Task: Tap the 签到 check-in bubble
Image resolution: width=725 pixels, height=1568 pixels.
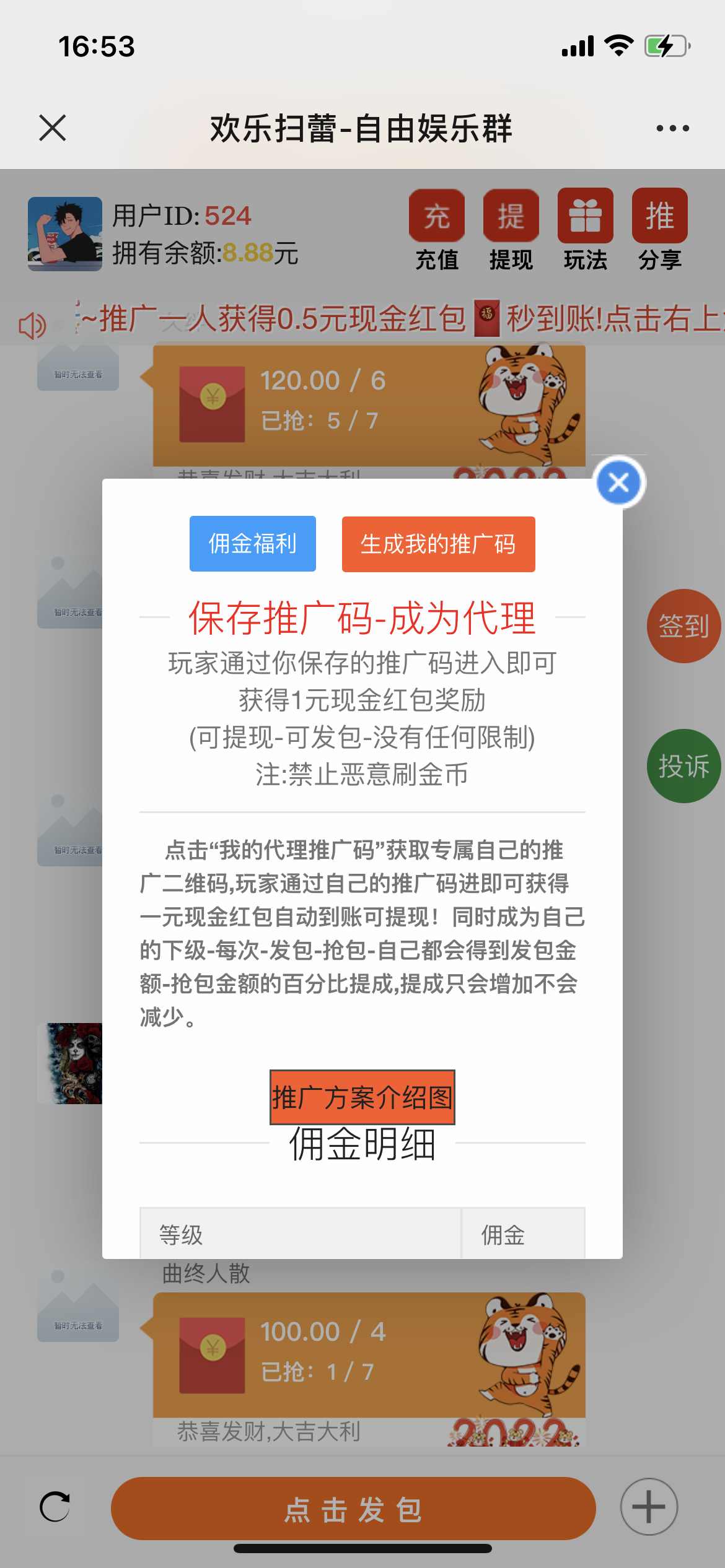Action: tap(684, 625)
